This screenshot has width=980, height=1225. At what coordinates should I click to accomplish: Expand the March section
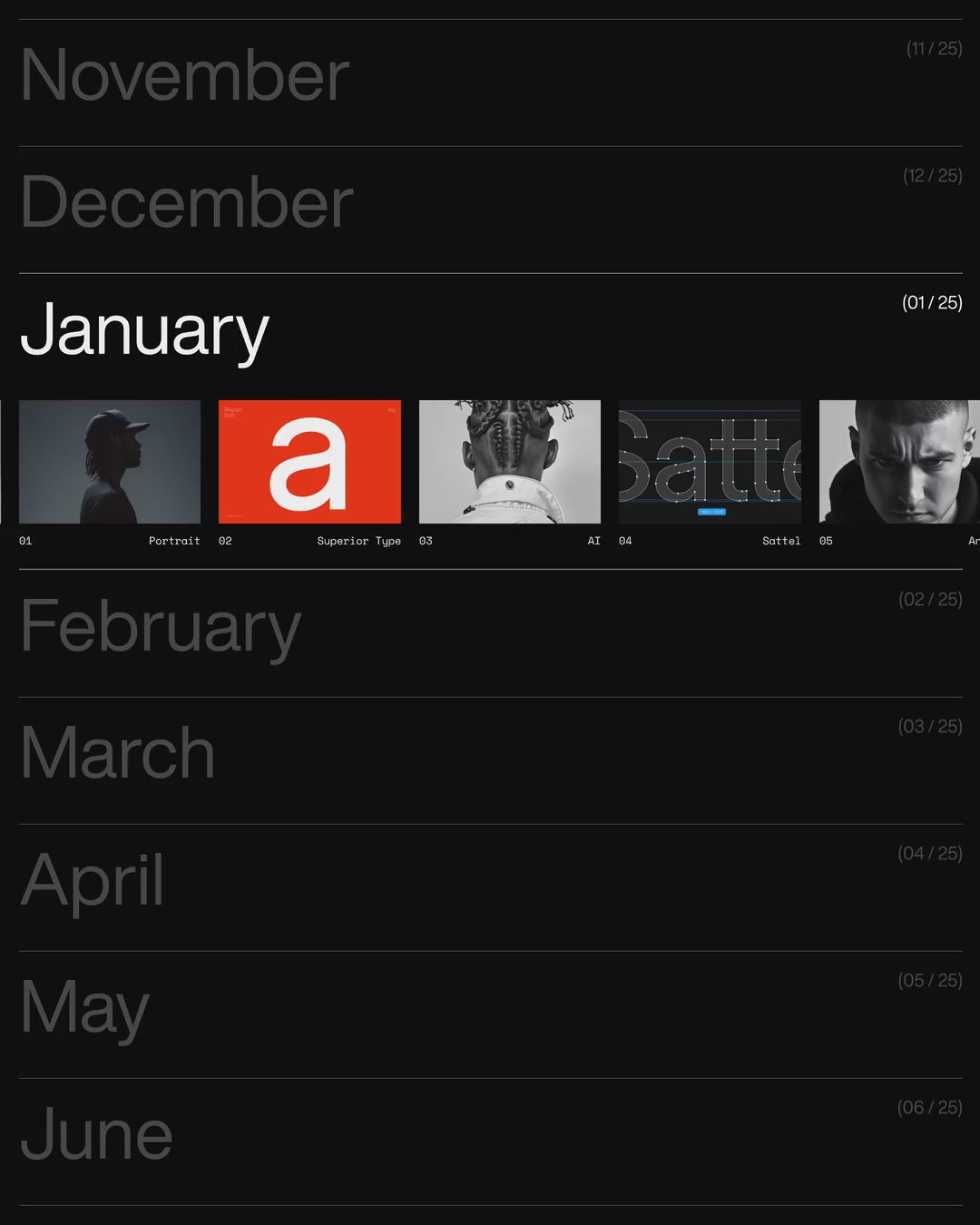point(118,753)
